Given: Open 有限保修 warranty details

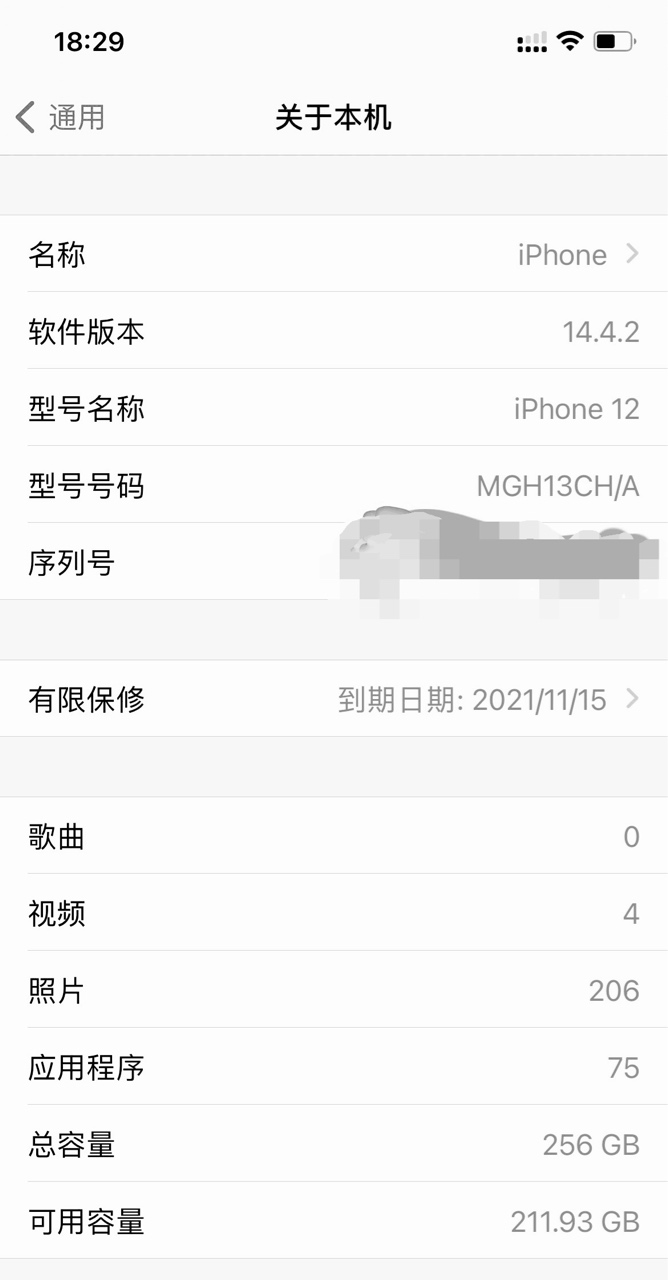Looking at the screenshot, I should coord(334,698).
